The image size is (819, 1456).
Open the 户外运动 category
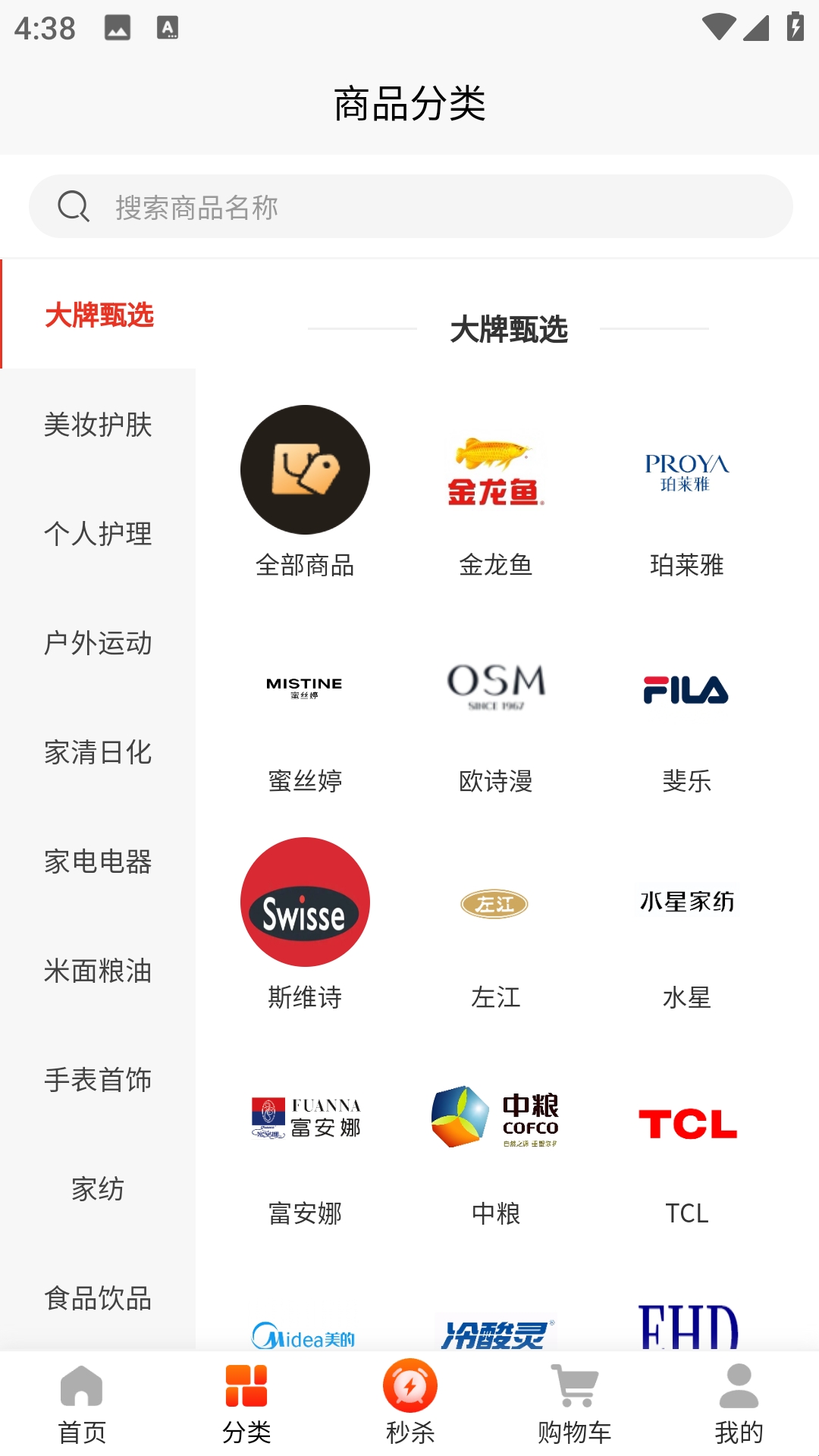coord(98,643)
